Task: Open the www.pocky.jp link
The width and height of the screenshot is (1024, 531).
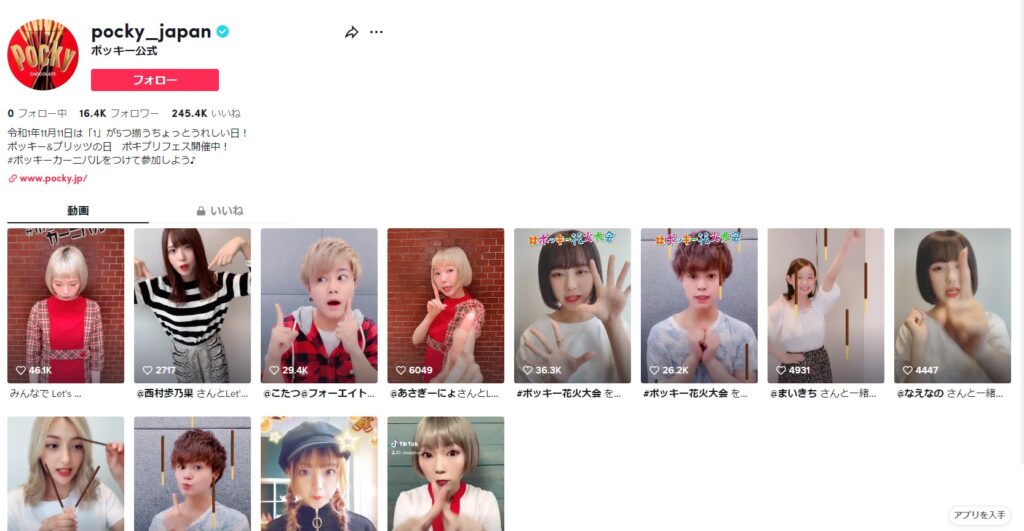Action: 53,178
